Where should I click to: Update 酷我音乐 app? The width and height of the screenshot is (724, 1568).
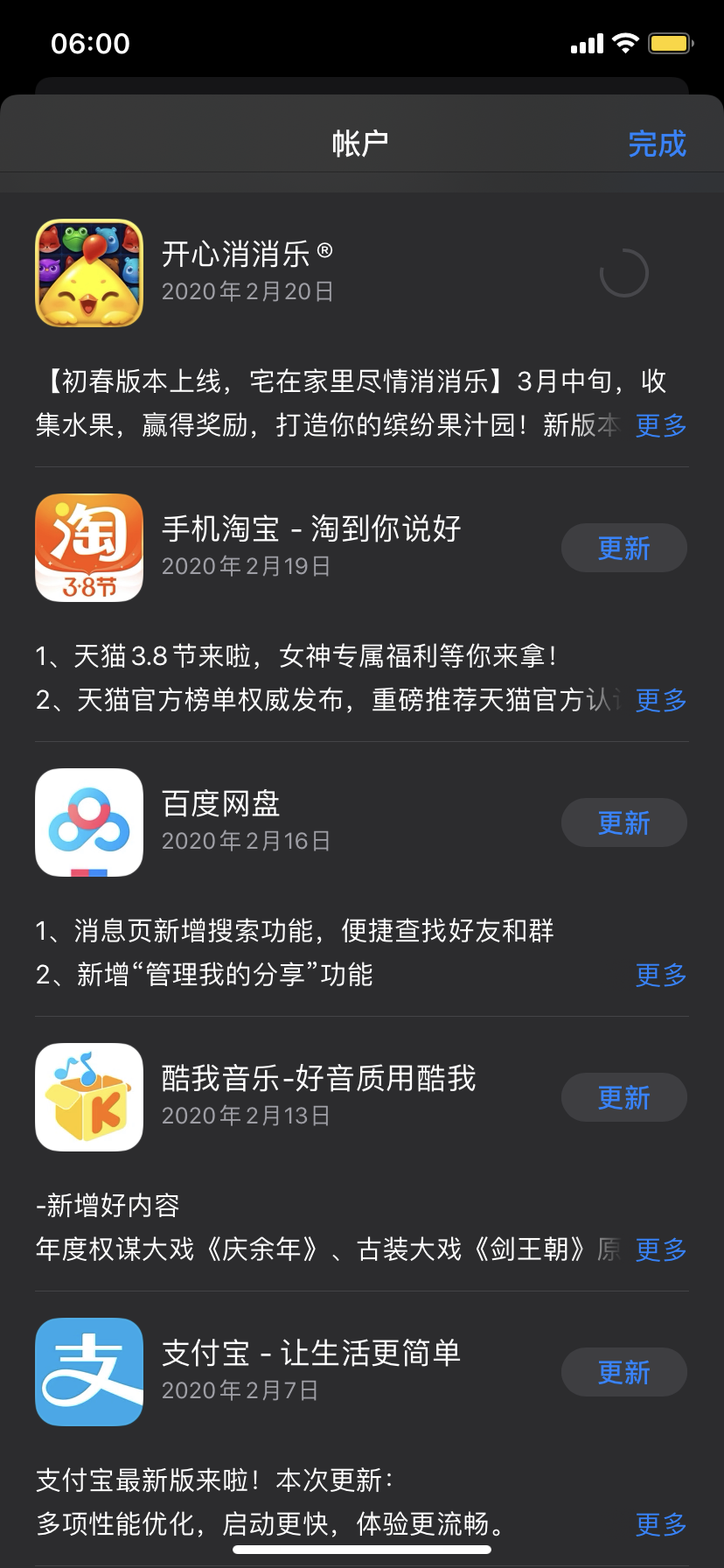tap(623, 1098)
